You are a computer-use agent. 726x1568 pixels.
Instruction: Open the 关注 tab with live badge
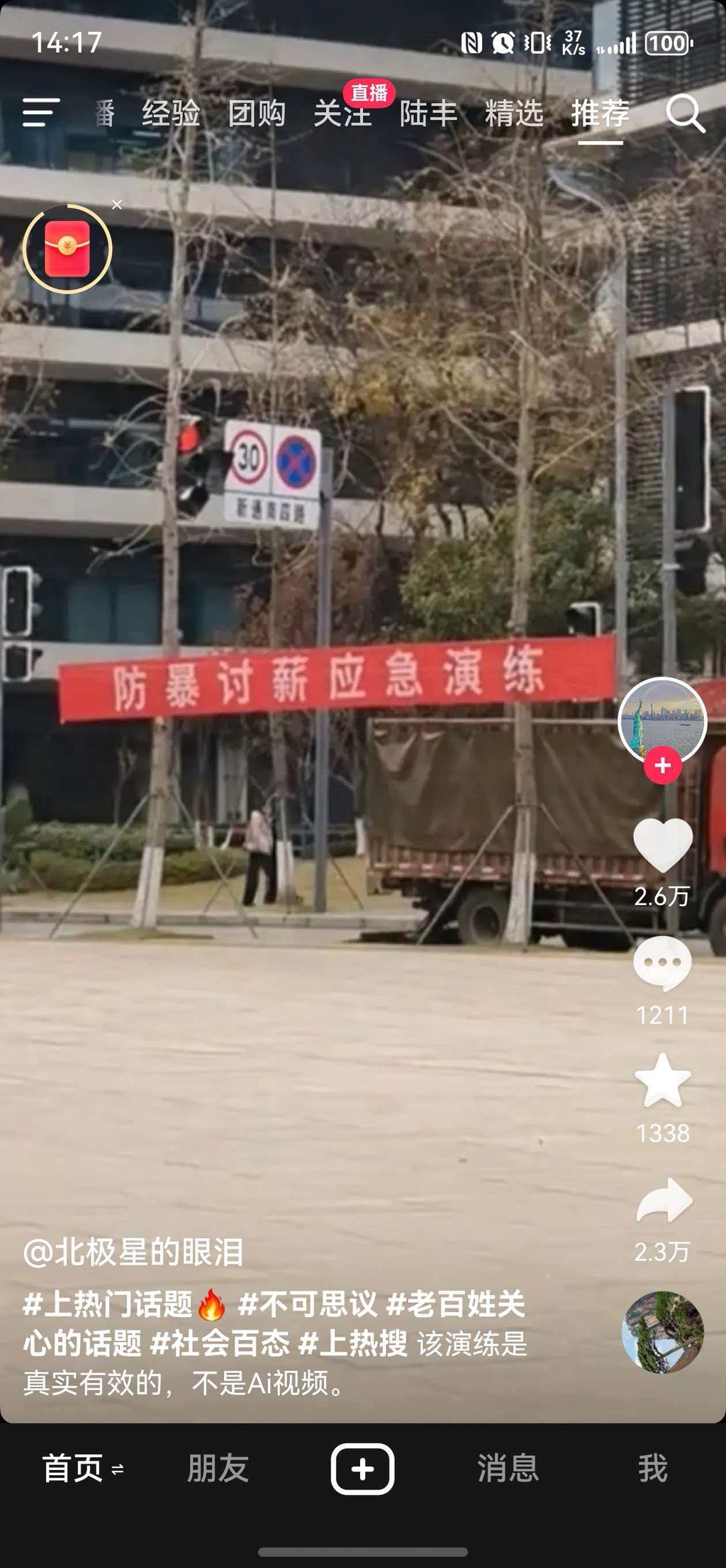tap(343, 113)
